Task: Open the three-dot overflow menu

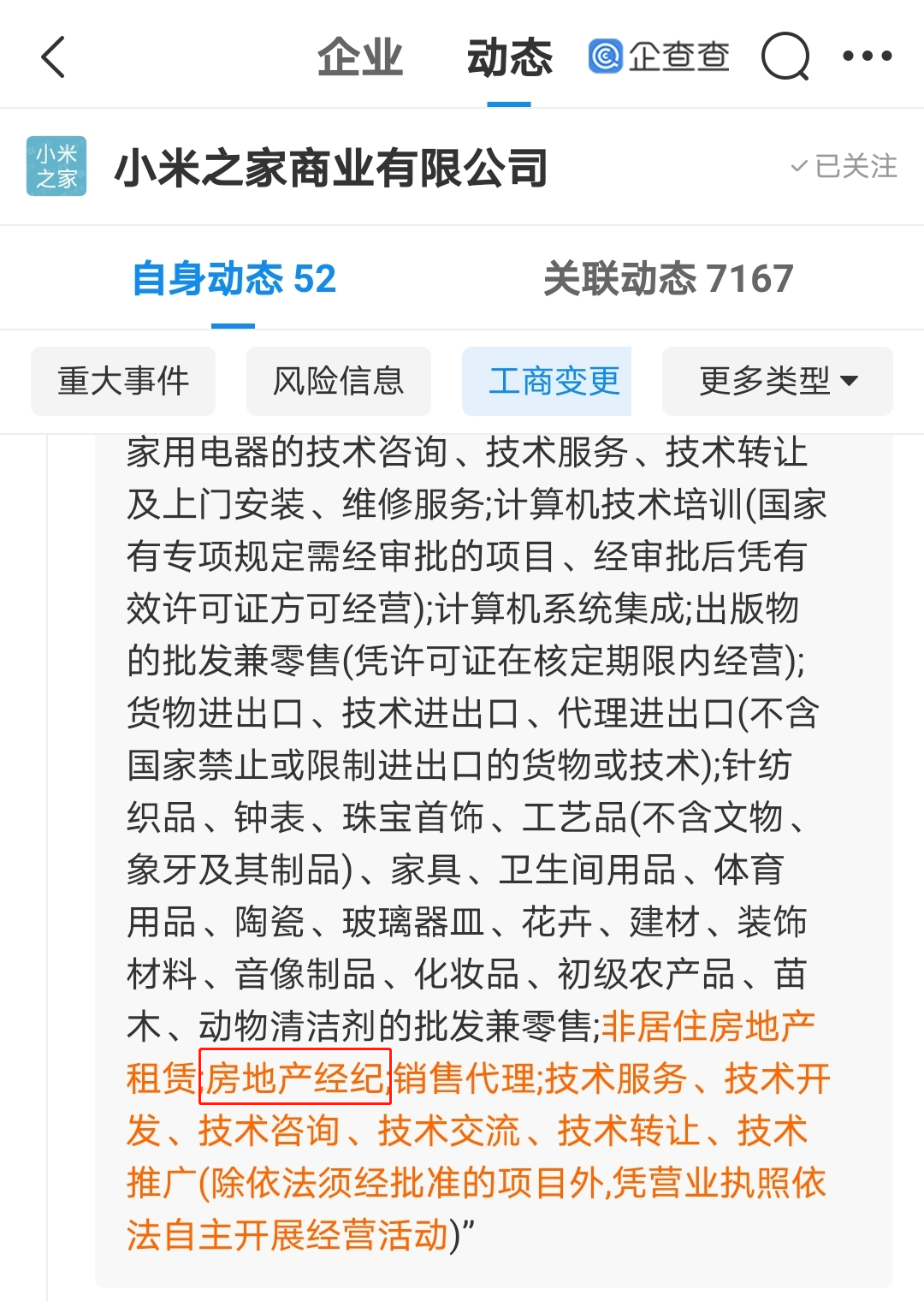Action: coord(867,56)
